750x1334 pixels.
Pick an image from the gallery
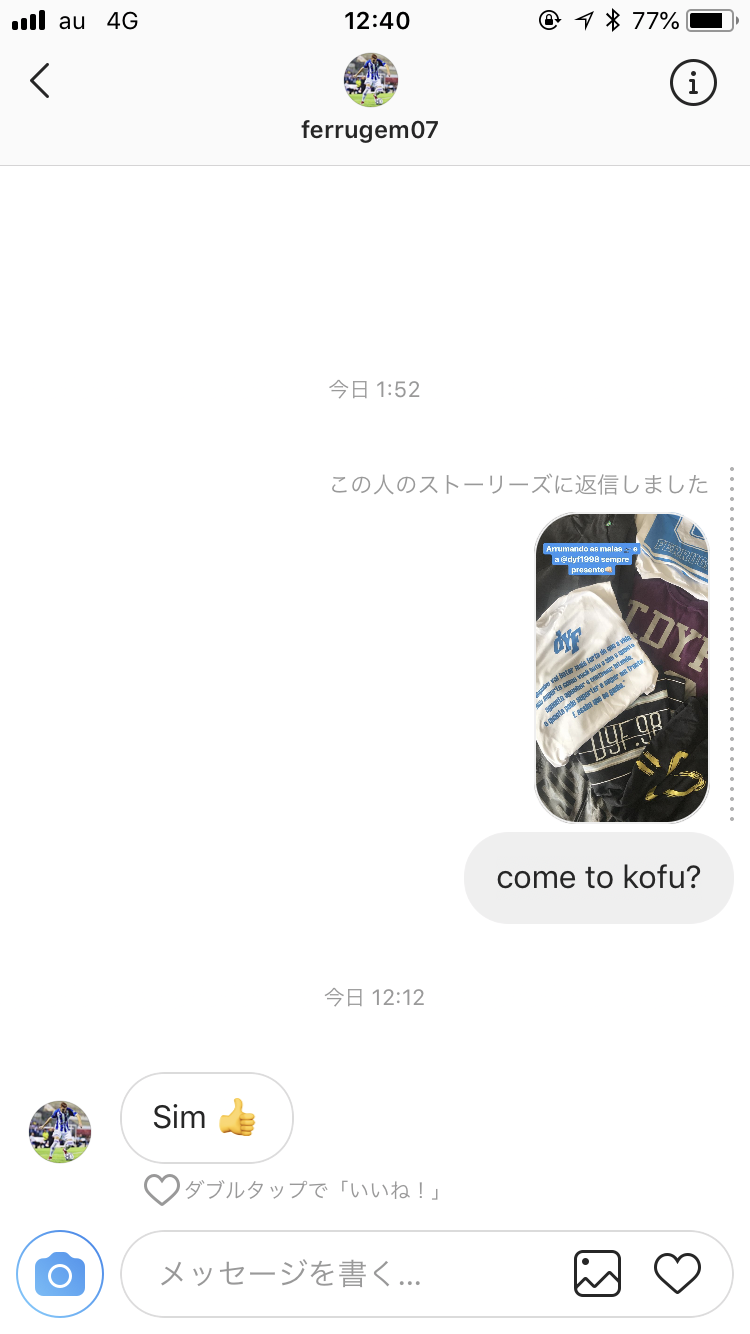pyautogui.click(x=597, y=1274)
